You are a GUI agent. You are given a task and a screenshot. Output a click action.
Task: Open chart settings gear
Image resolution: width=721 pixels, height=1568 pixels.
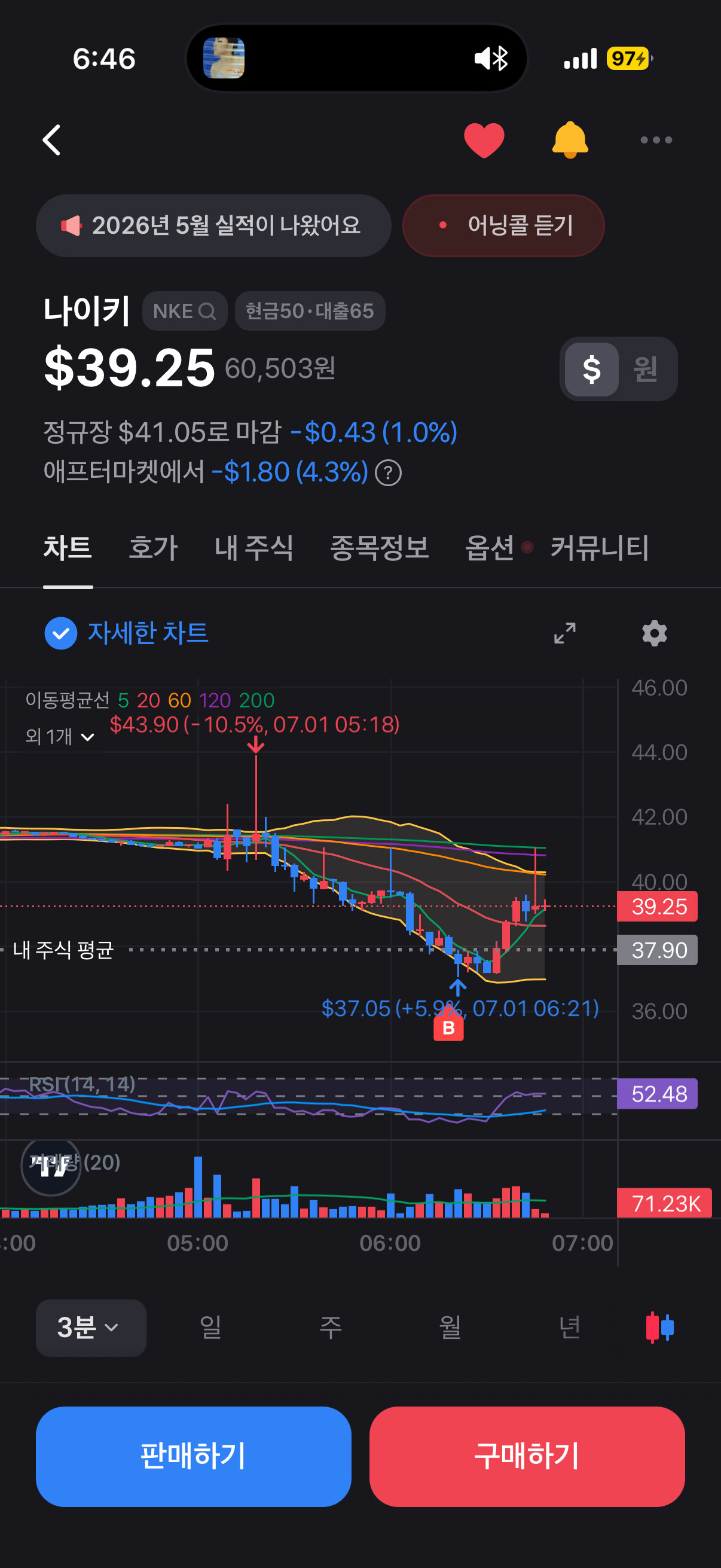655,633
